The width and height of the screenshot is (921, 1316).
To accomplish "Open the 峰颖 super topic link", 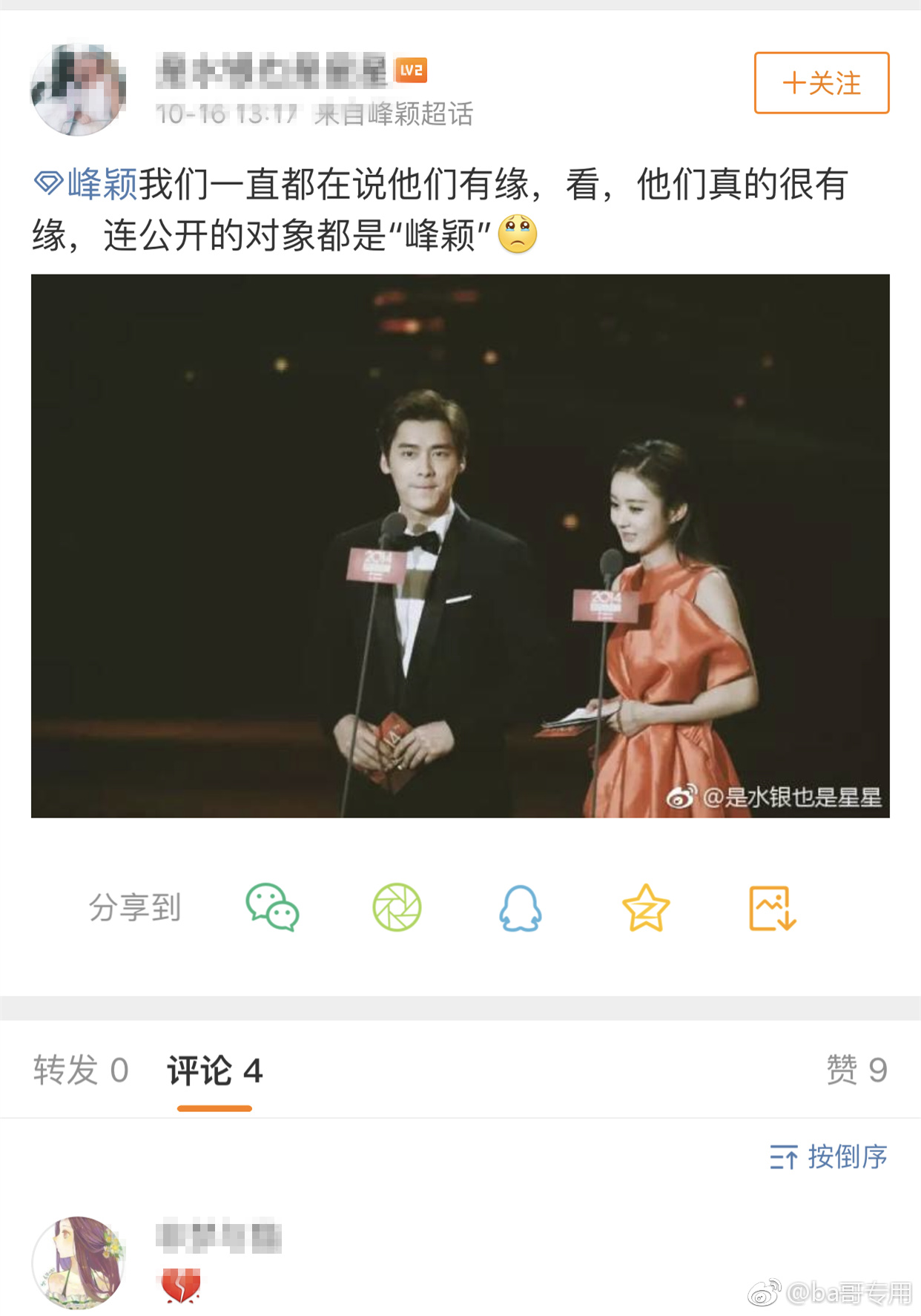I will click(x=88, y=184).
